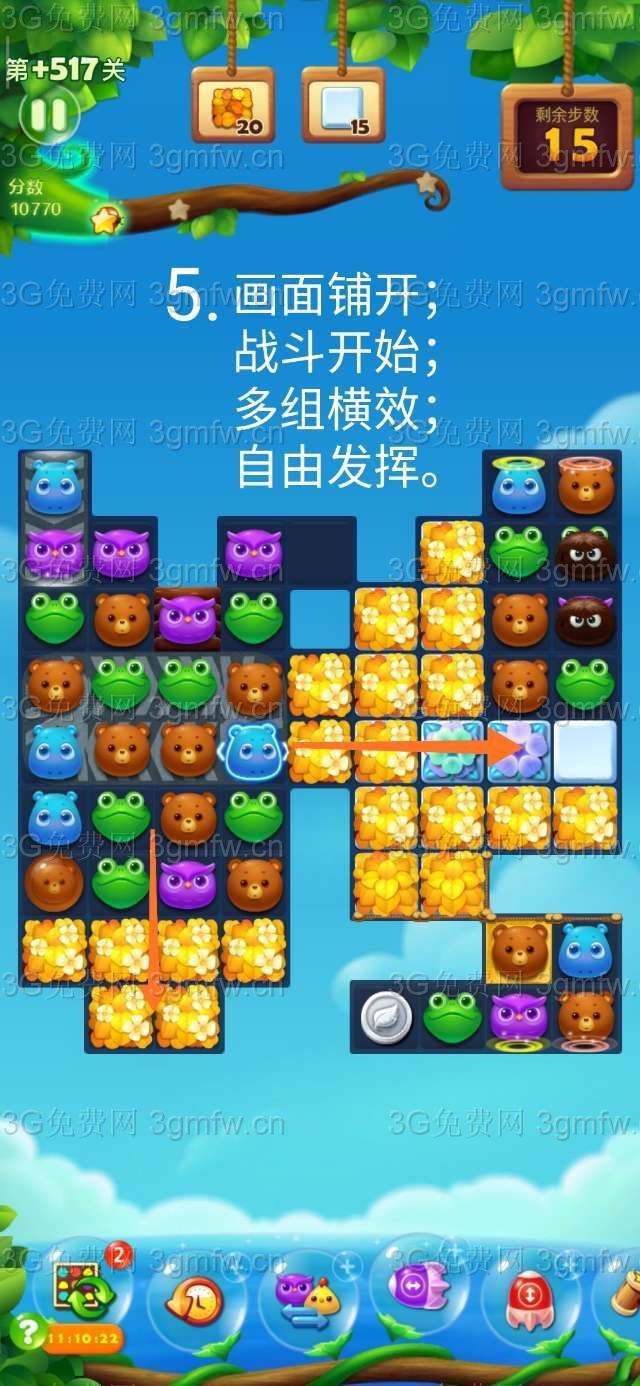Viewport: 640px width, 1386px height.
Task: Select the animal swap booster
Action: pyautogui.click(x=307, y=1295)
